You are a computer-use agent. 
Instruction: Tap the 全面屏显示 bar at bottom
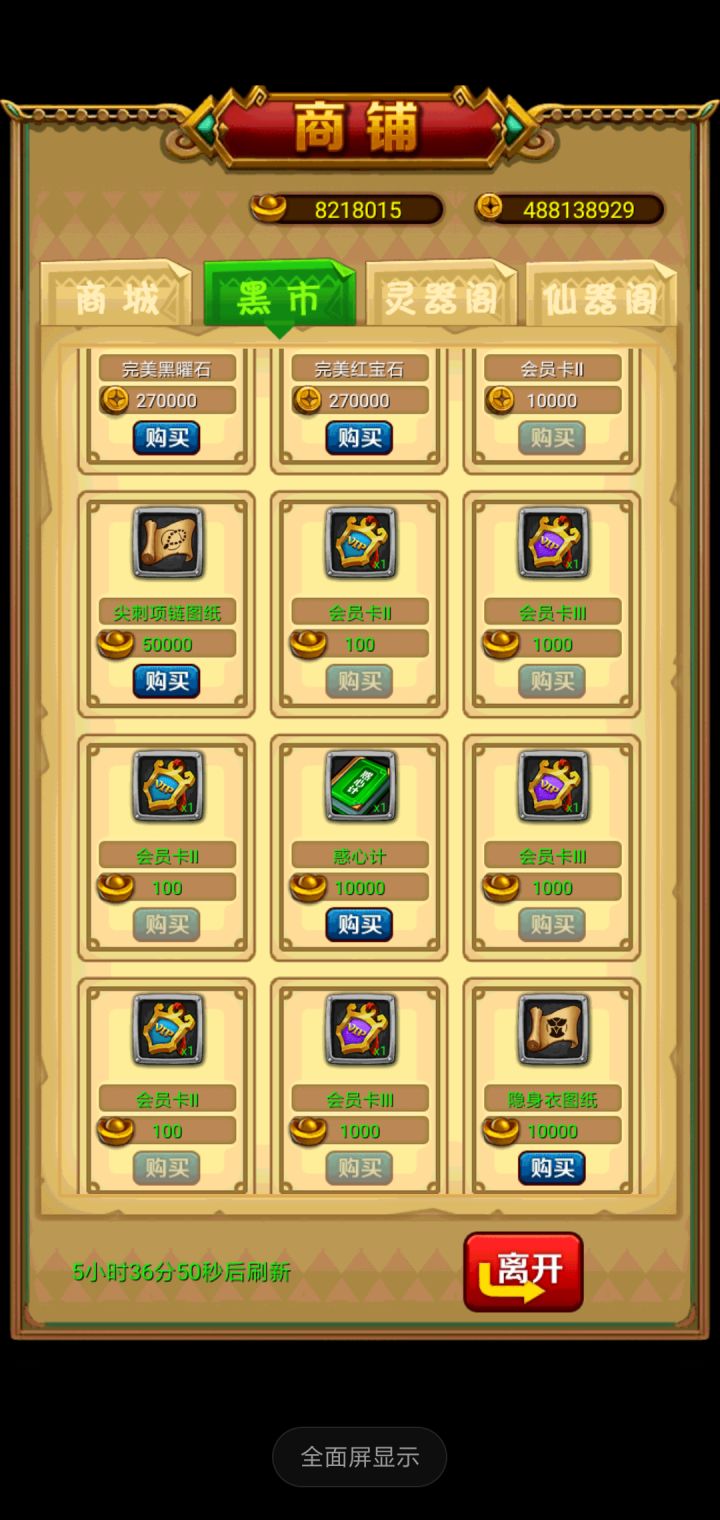359,1457
